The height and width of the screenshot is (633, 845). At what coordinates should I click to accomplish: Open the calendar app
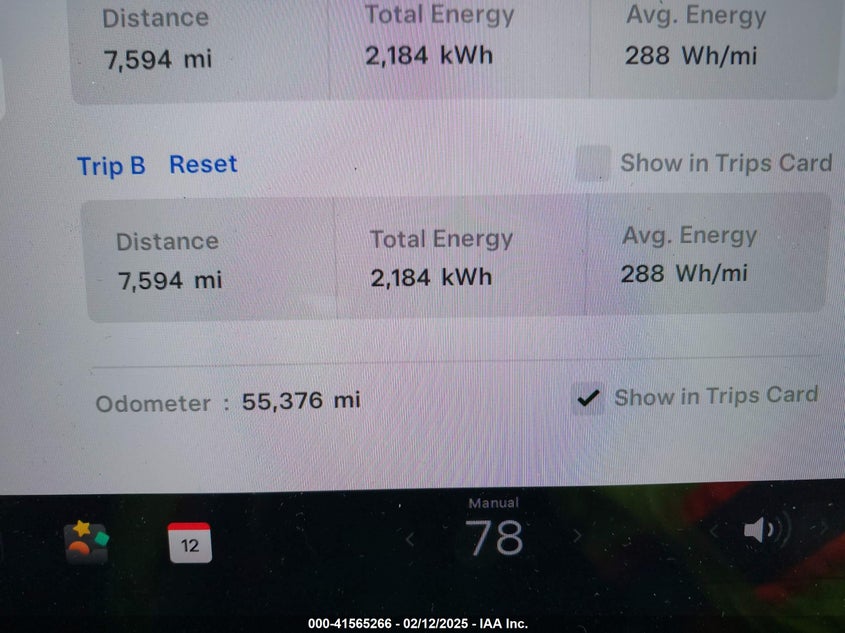tap(189, 543)
